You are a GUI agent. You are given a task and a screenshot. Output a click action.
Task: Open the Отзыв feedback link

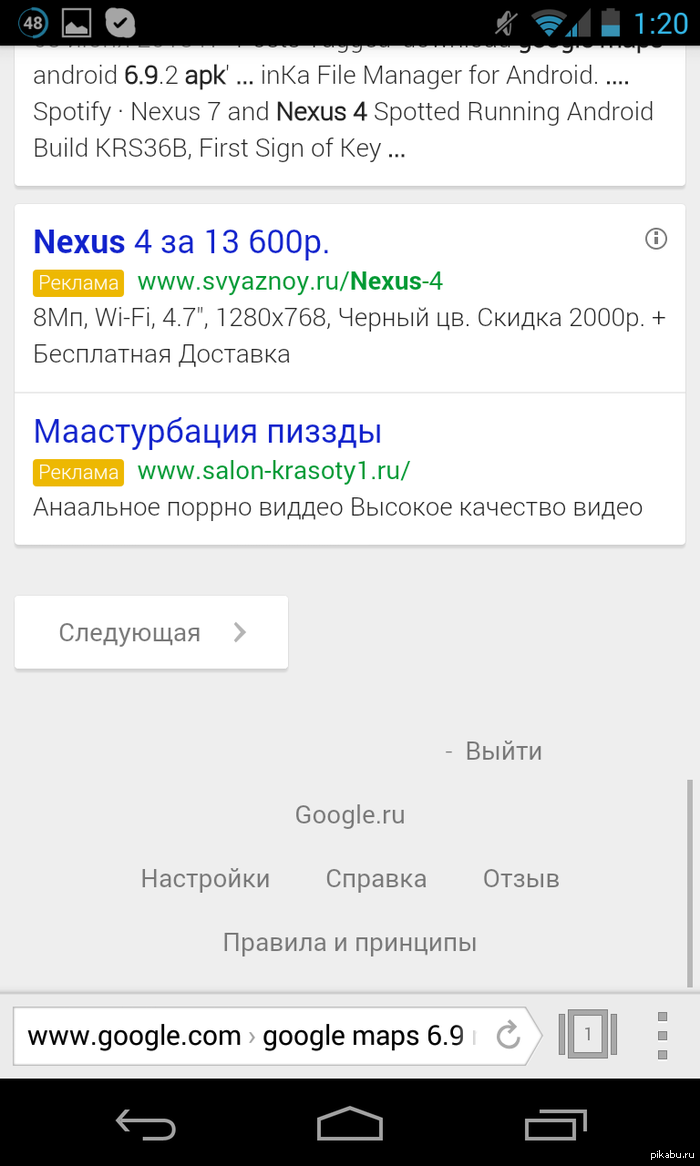pyautogui.click(x=520, y=879)
